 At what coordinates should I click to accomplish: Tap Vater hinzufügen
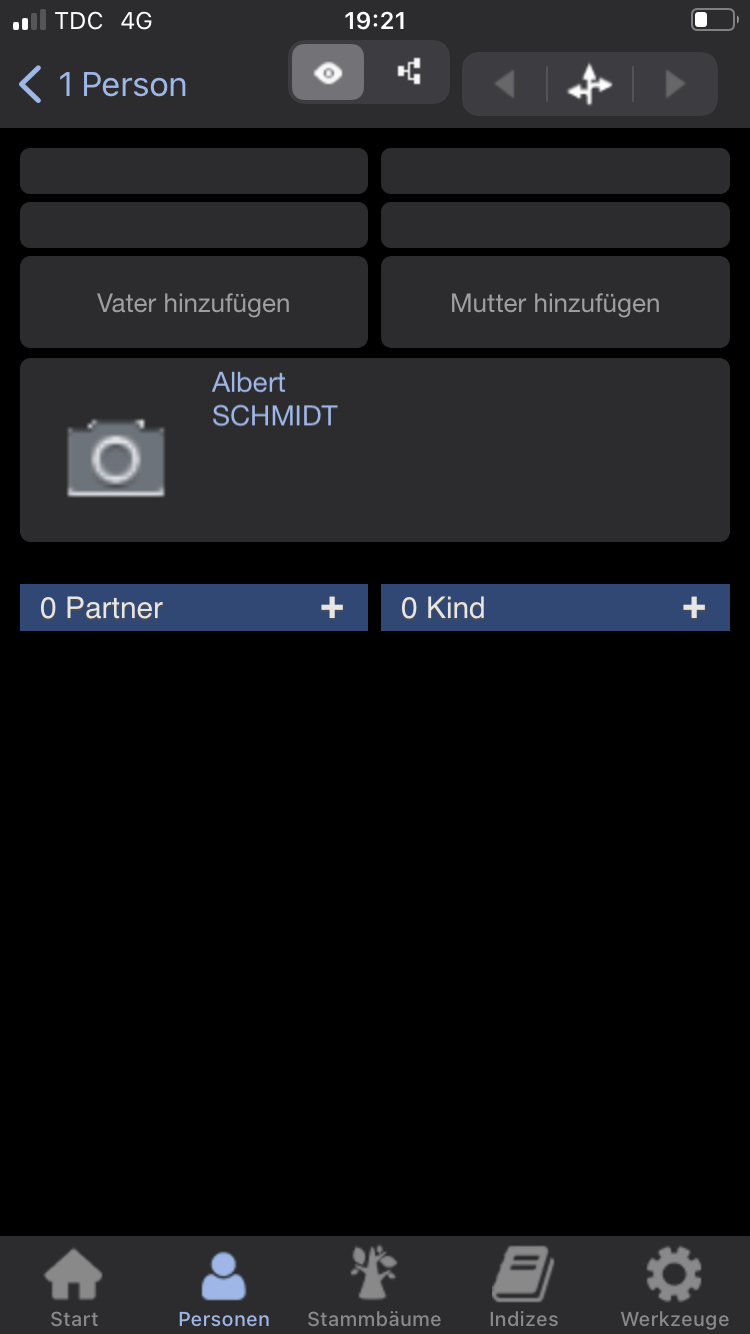pos(194,303)
